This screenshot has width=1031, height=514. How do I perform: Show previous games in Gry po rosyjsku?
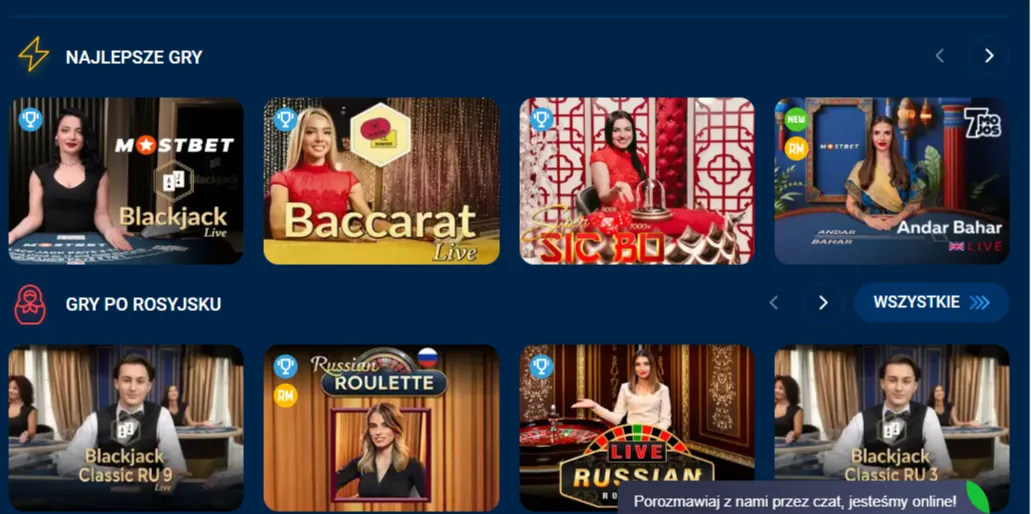coord(774,302)
